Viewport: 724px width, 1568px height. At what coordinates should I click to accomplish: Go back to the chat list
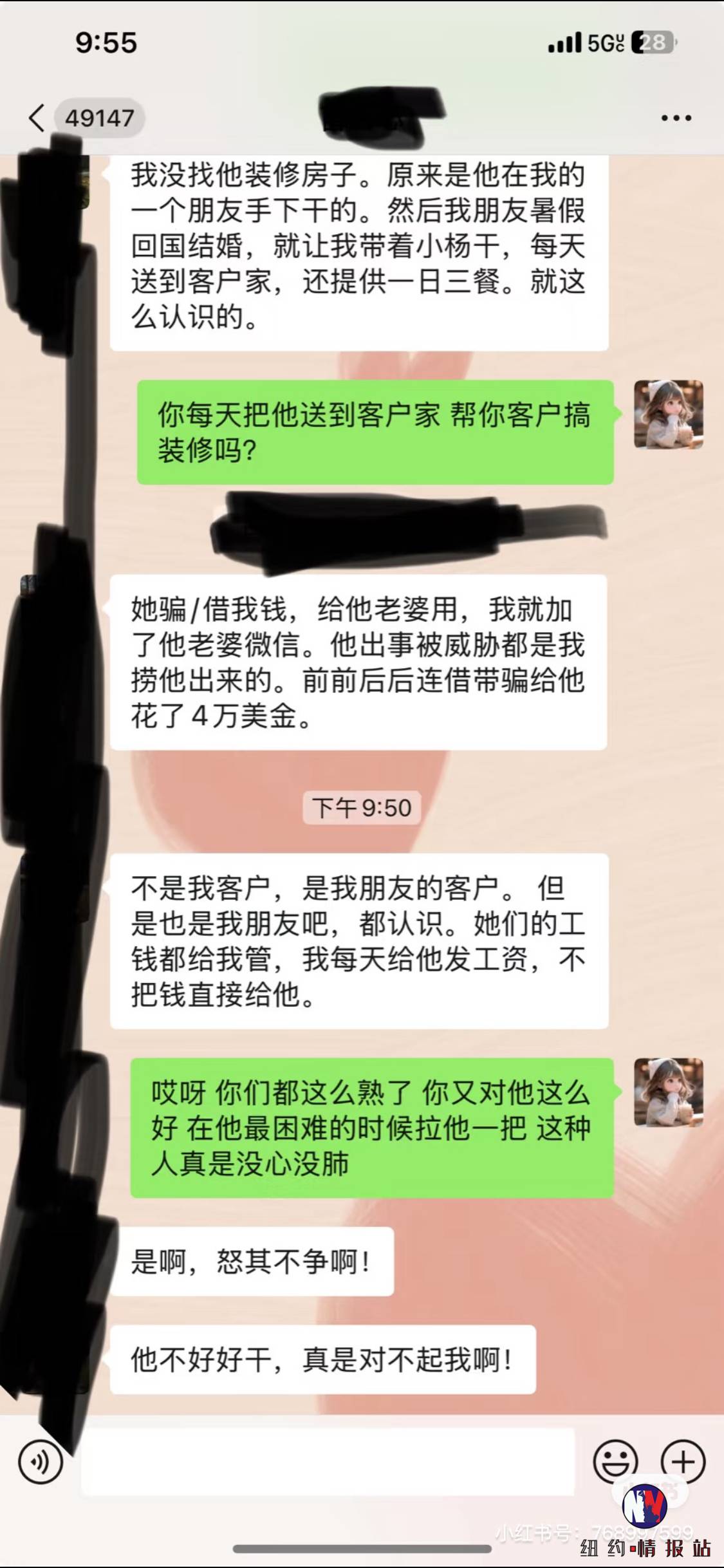(37, 118)
